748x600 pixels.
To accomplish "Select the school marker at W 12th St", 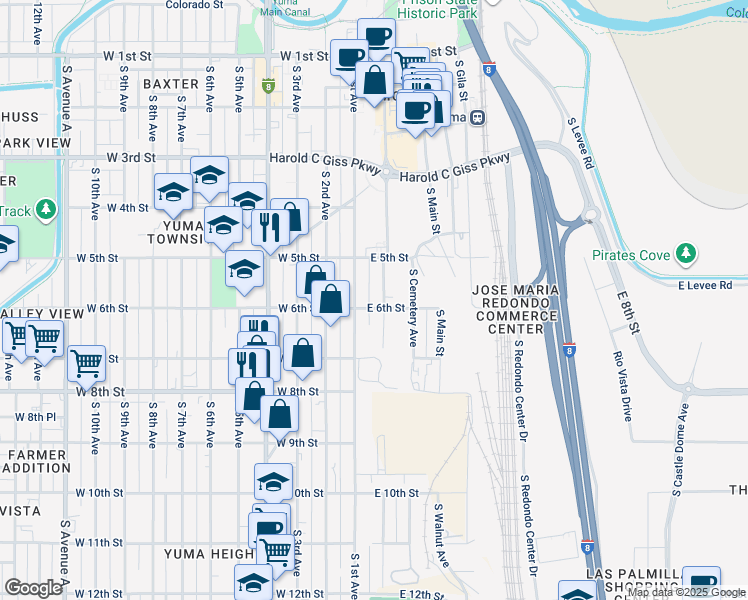I will (254, 583).
